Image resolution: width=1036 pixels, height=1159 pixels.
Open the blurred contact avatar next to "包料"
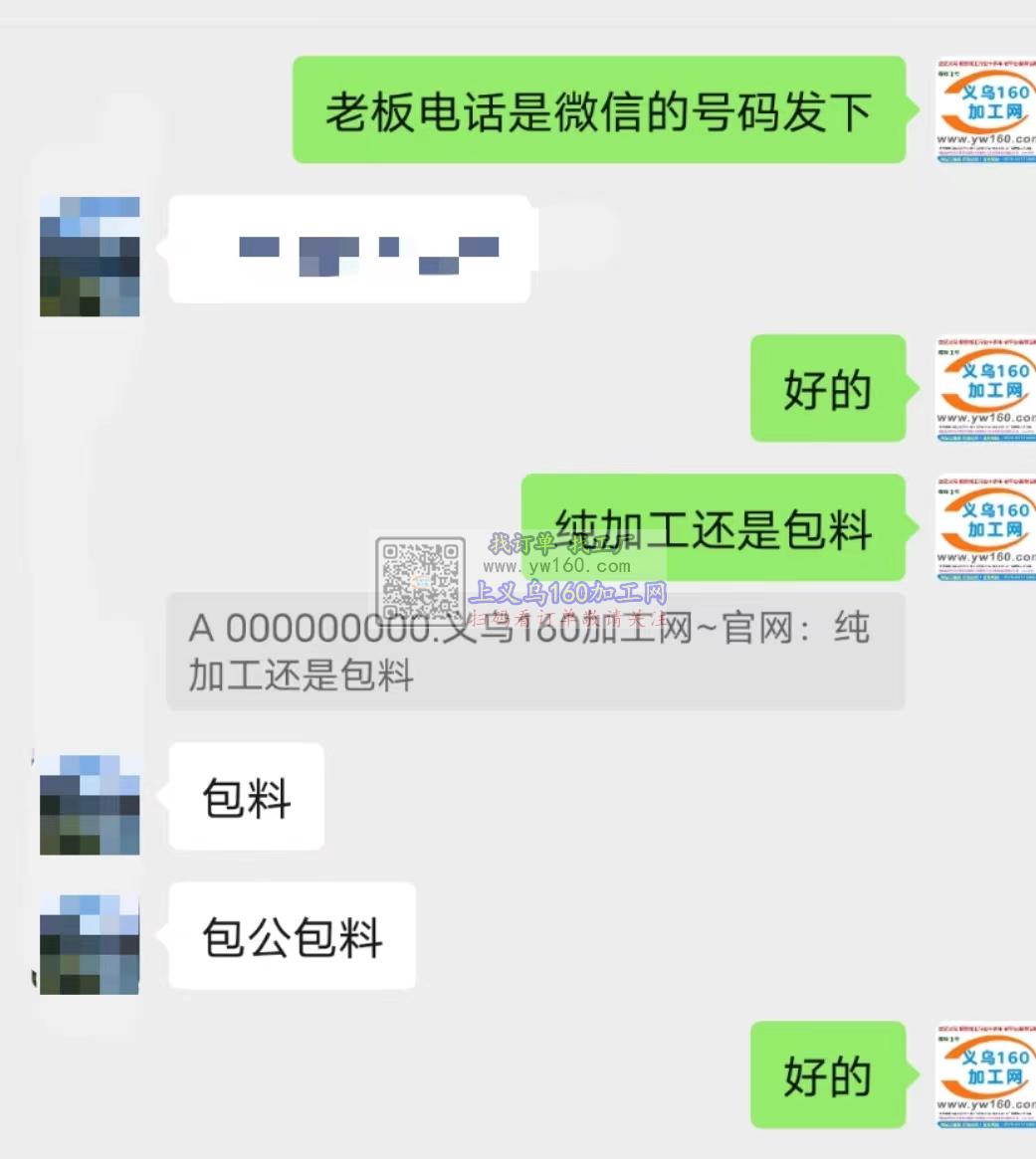pos(90,804)
